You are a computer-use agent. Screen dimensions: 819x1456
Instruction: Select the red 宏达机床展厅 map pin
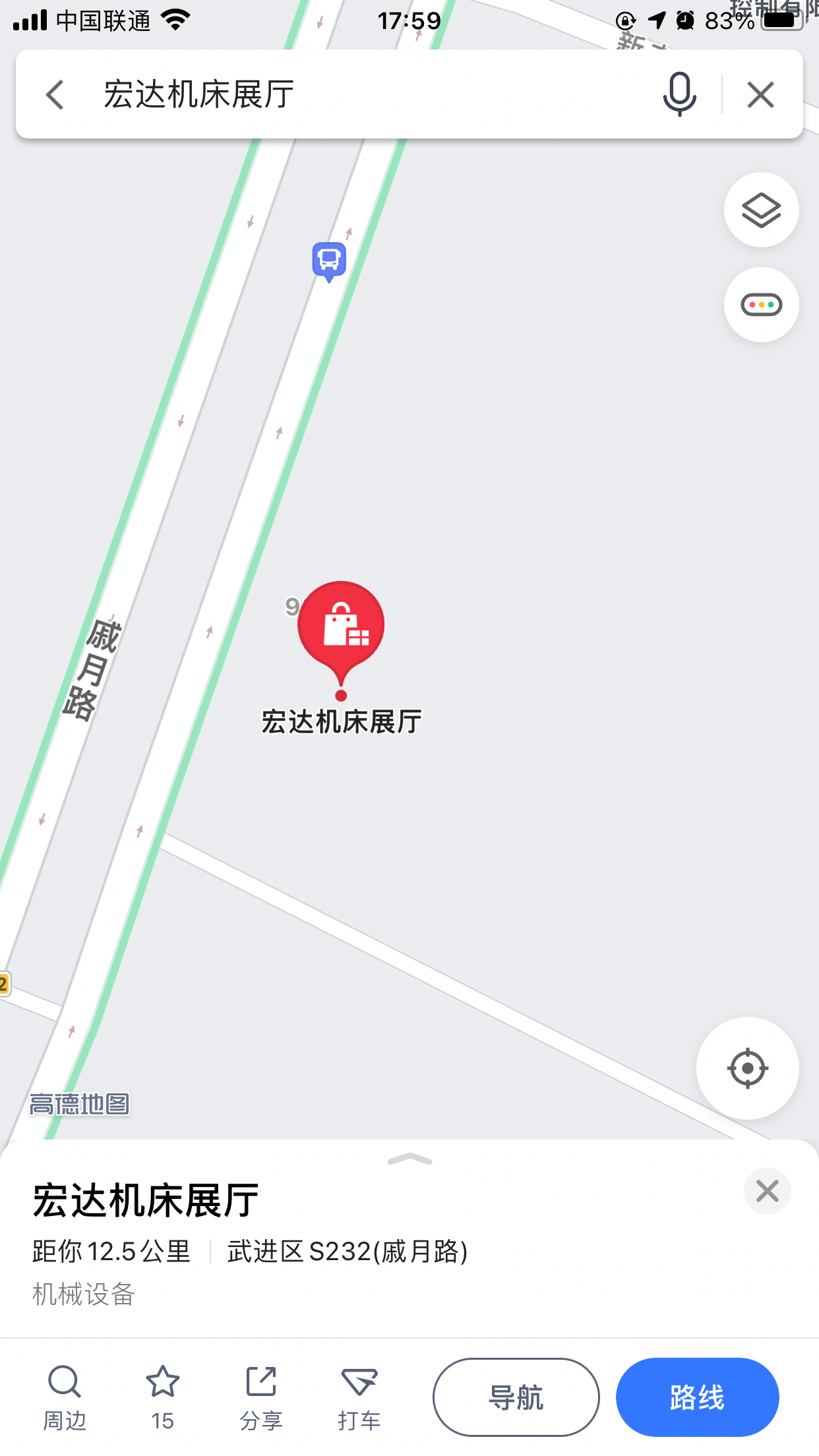click(341, 626)
